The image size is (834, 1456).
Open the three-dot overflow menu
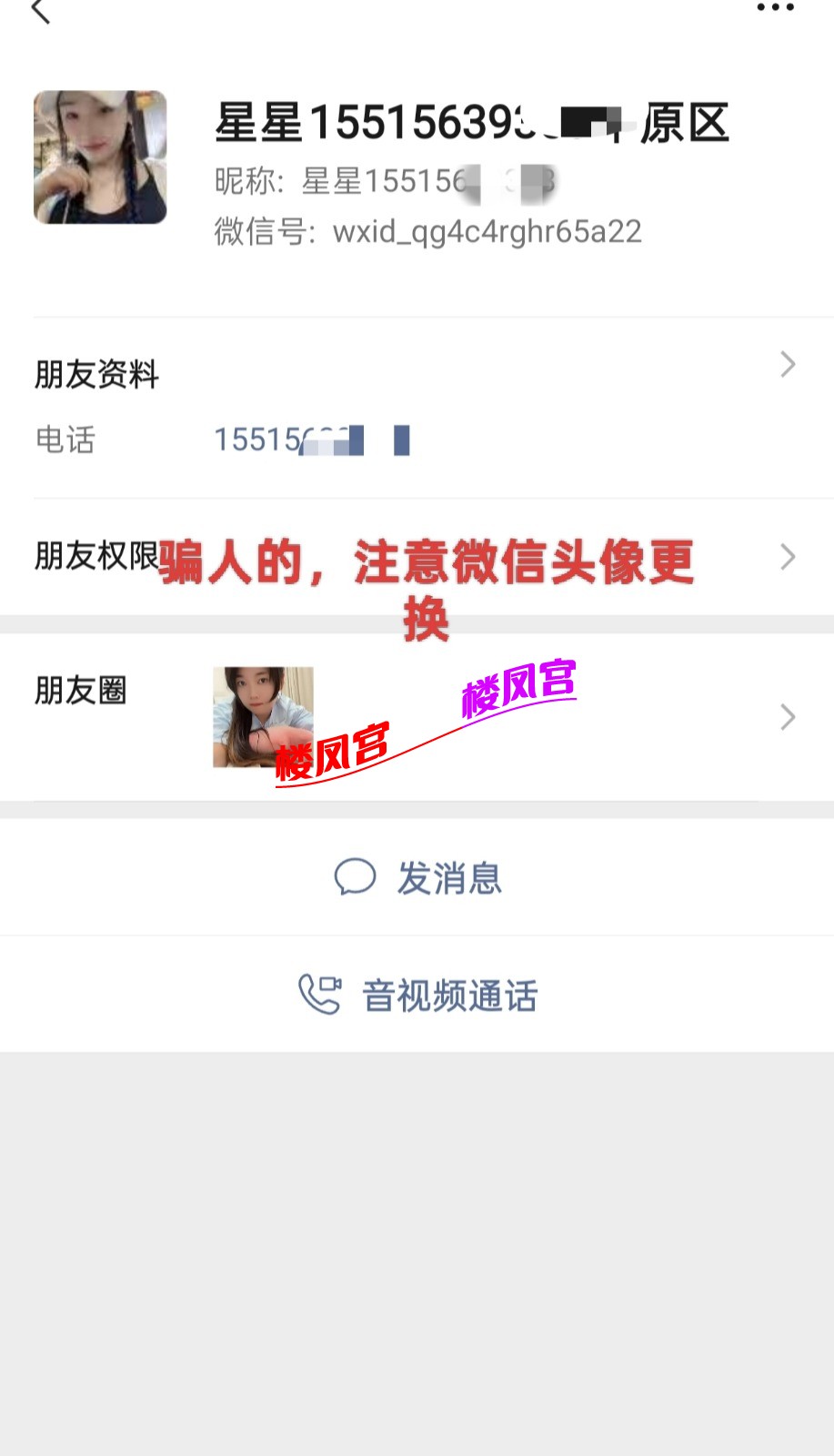click(x=775, y=8)
